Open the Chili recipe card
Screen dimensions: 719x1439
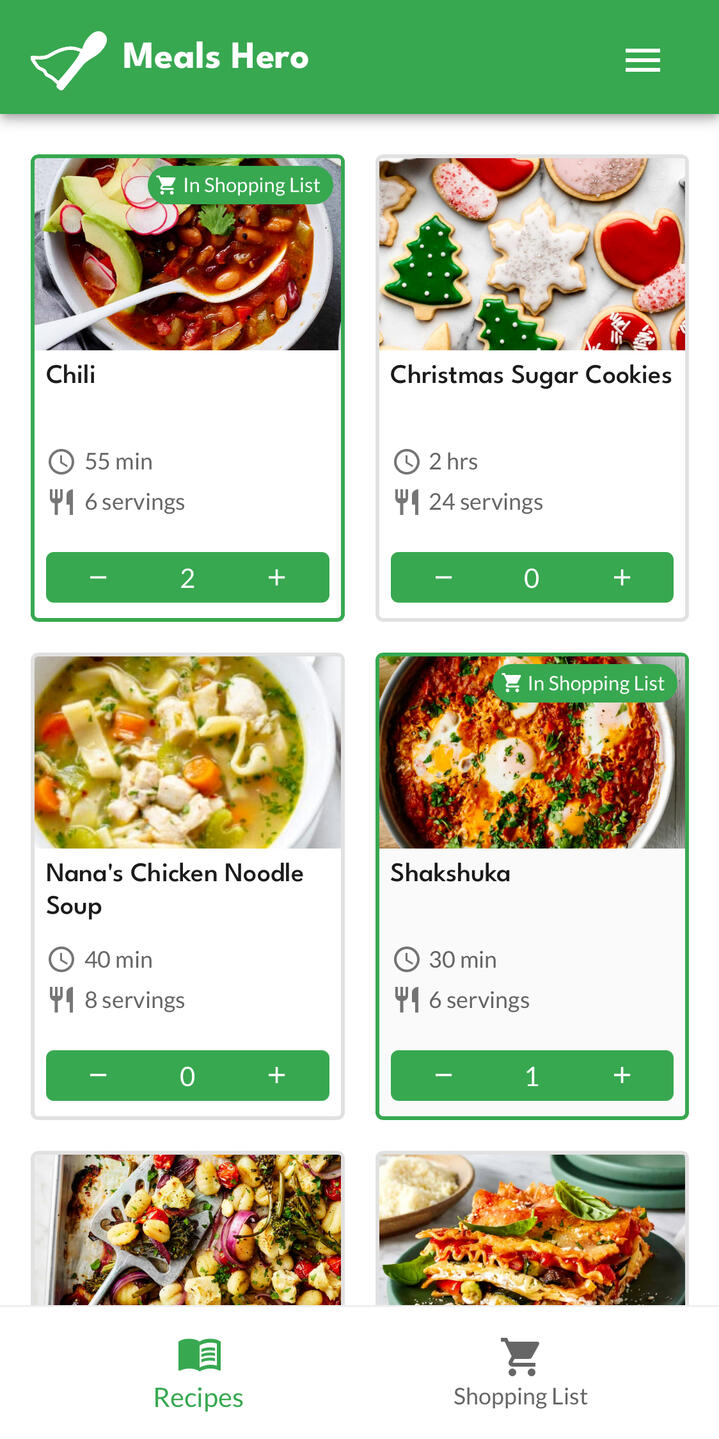point(187,300)
